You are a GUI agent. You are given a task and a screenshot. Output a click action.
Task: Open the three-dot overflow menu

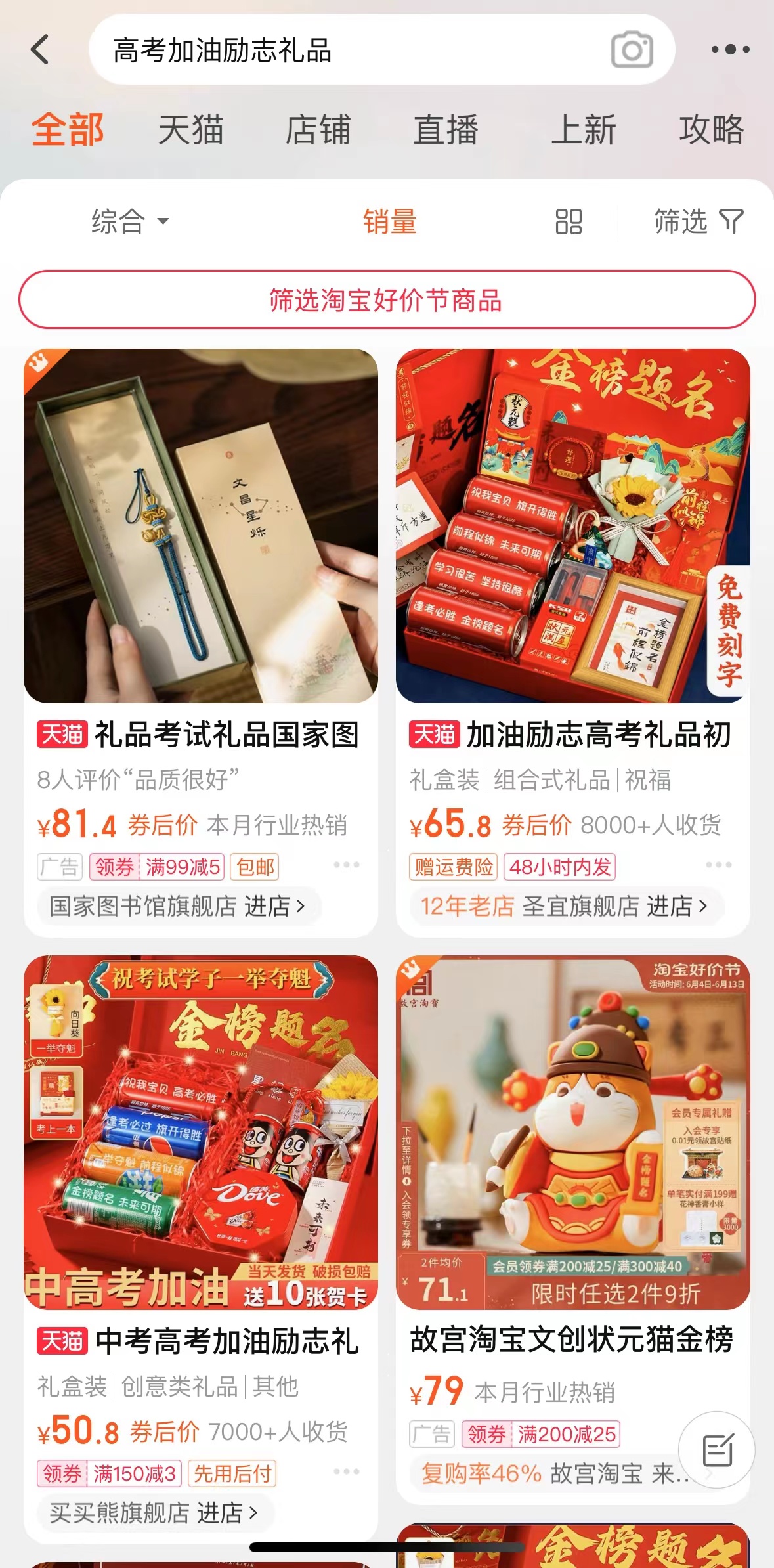730,50
